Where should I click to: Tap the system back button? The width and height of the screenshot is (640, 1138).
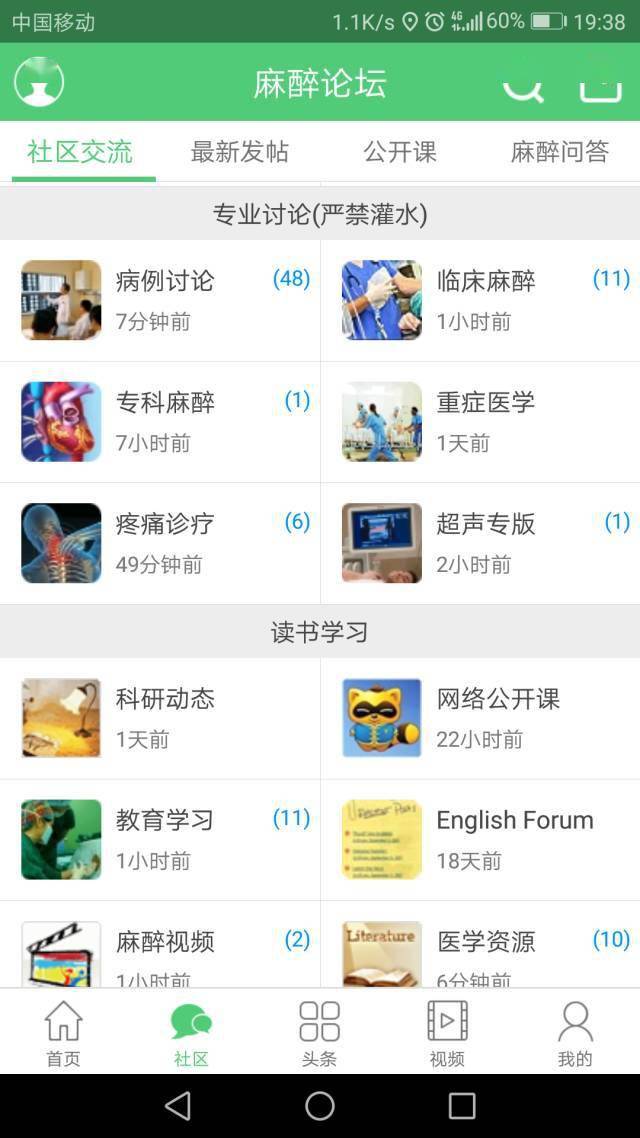pyautogui.click(x=178, y=1105)
